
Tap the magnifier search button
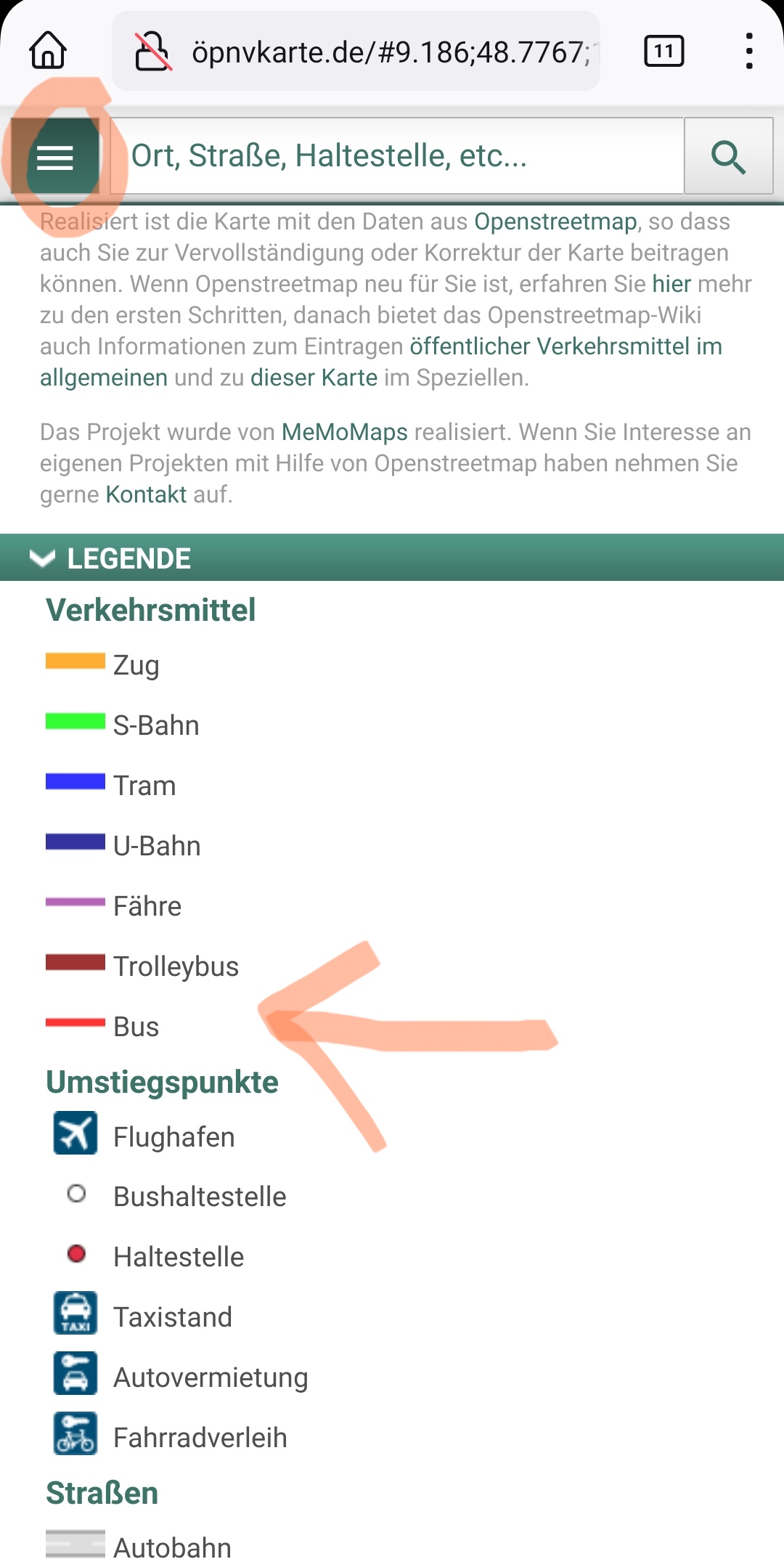point(728,156)
